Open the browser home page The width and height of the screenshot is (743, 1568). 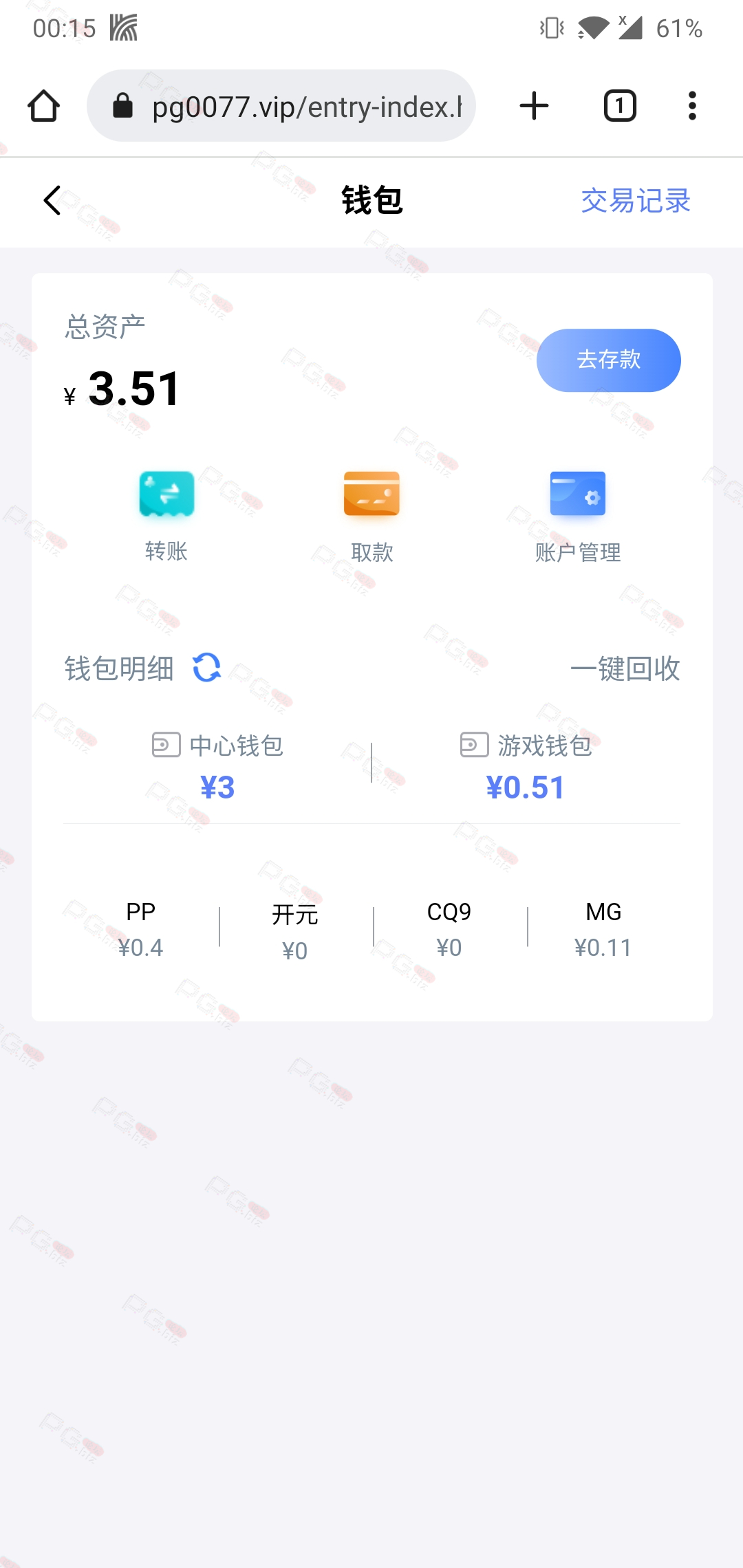click(43, 106)
